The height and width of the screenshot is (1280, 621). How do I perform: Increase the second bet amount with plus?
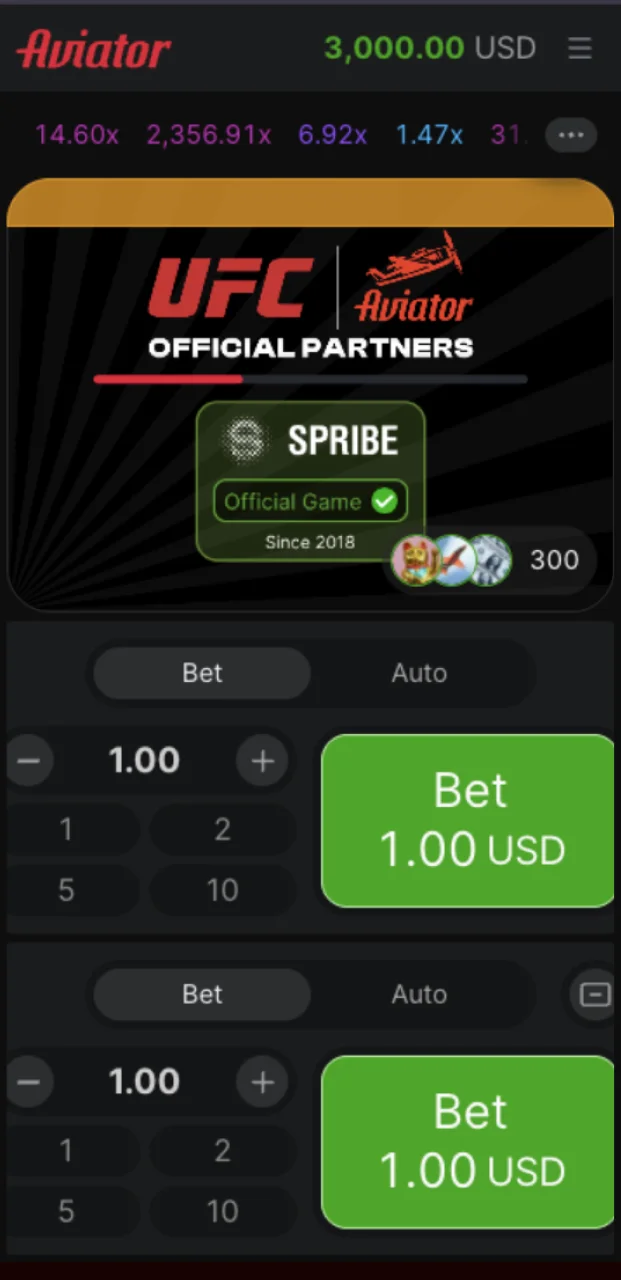tap(262, 1082)
